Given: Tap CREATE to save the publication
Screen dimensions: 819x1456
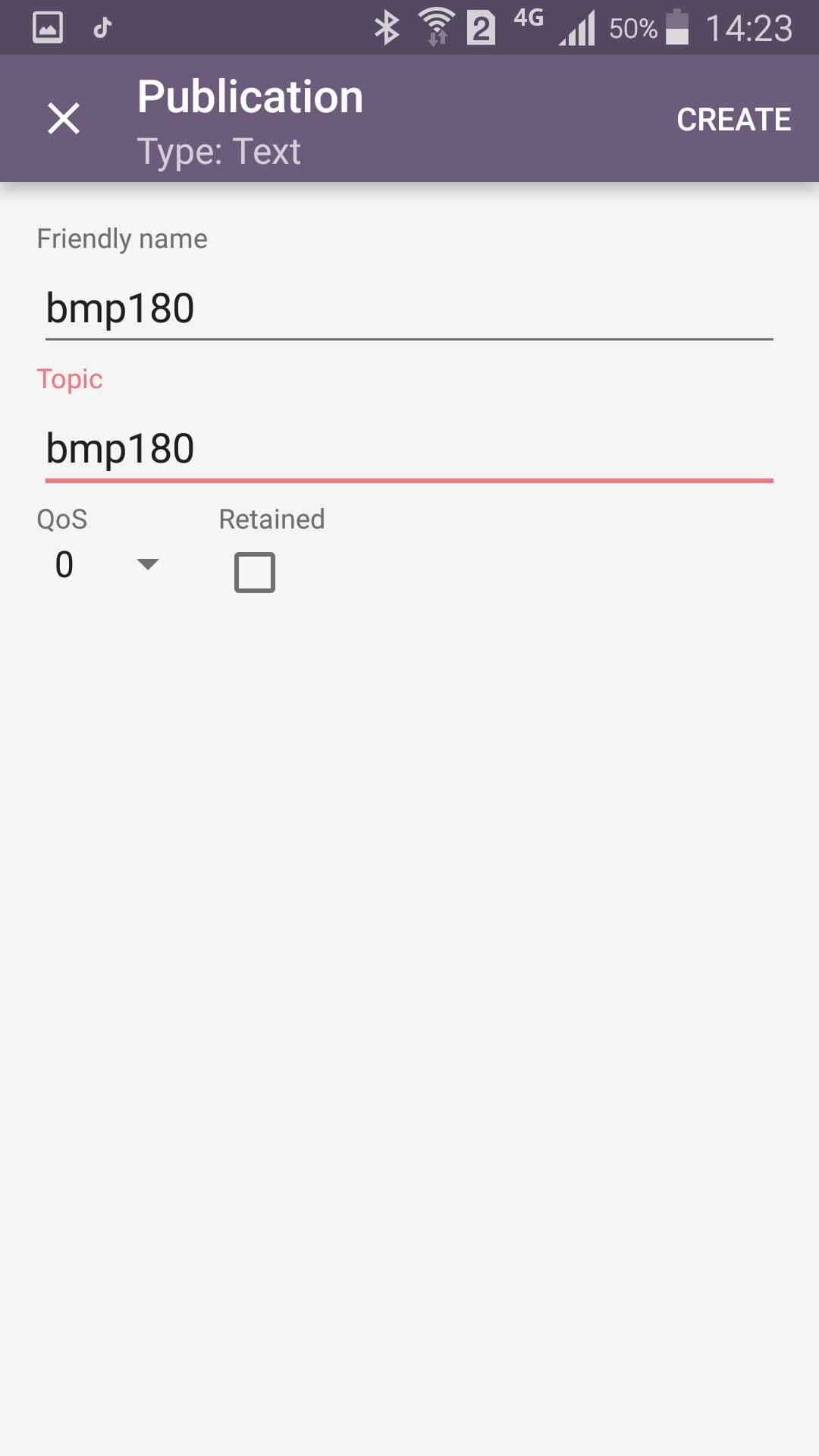Looking at the screenshot, I should [x=733, y=120].
